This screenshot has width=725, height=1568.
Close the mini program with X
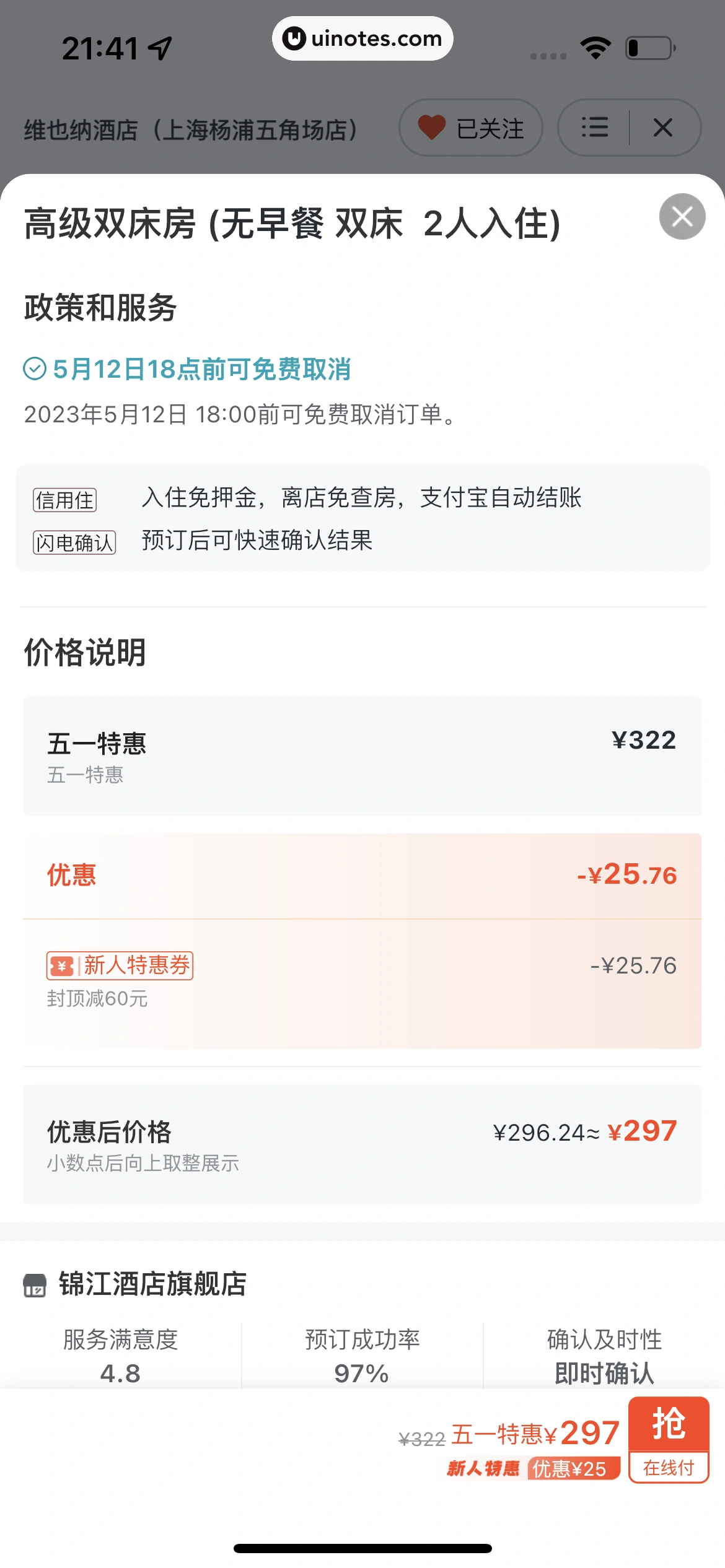click(662, 128)
